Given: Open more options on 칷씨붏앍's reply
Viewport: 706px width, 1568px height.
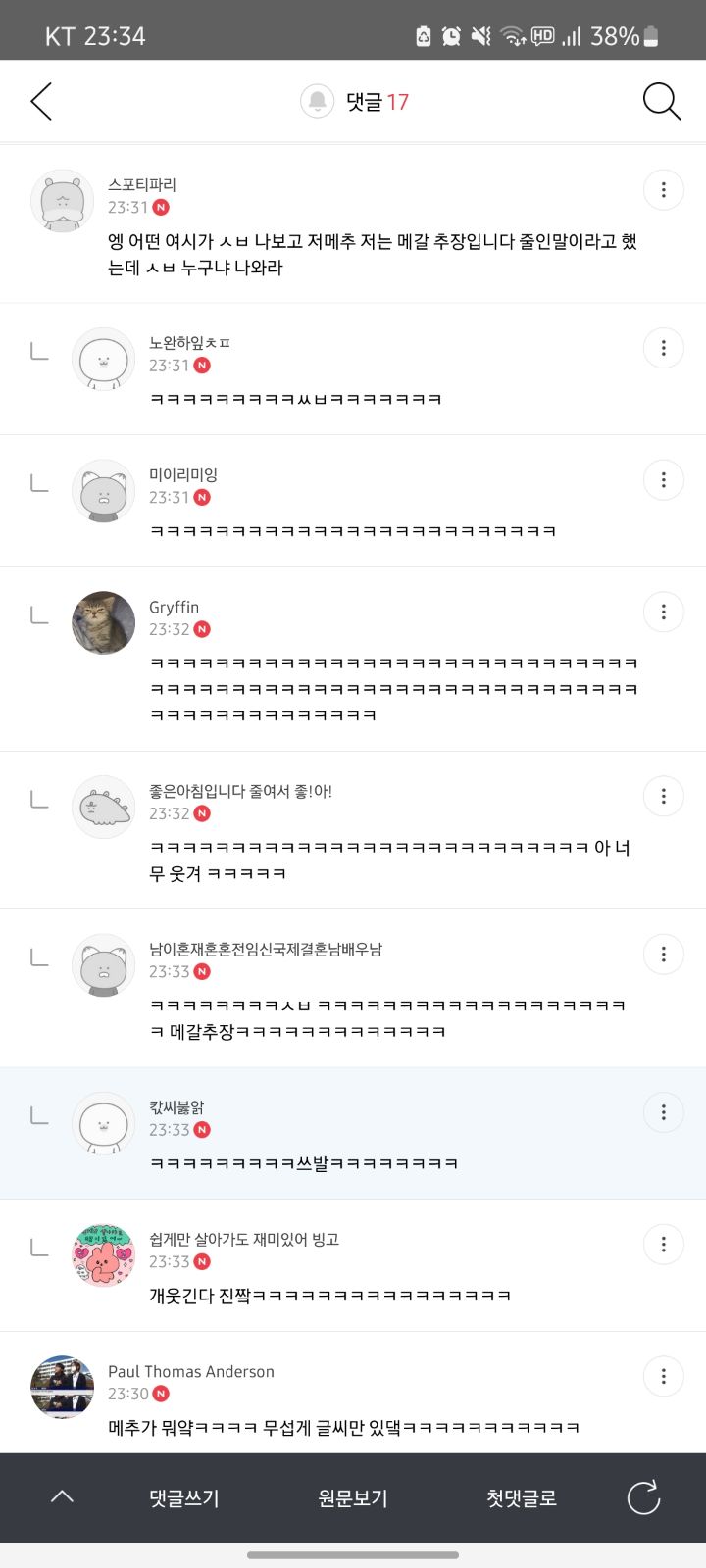Looking at the screenshot, I should [664, 1112].
